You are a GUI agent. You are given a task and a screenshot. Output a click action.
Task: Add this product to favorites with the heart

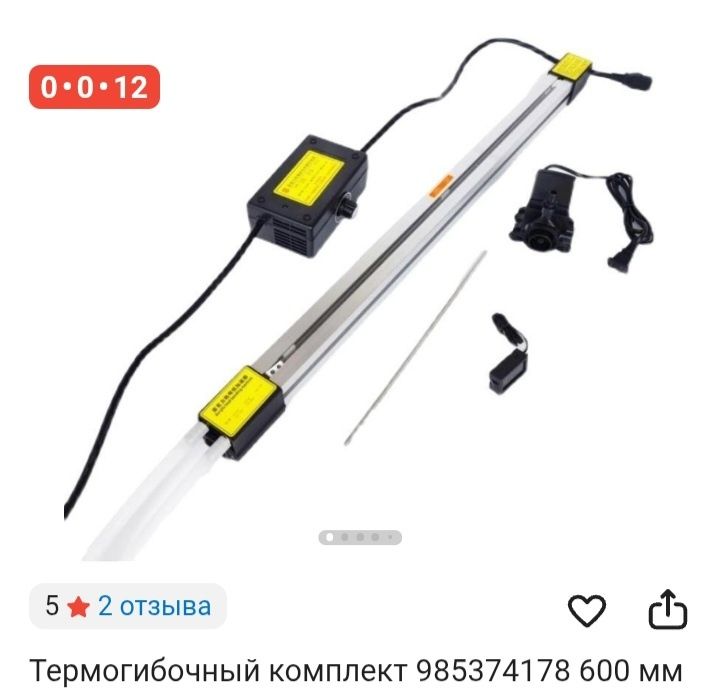click(587, 610)
